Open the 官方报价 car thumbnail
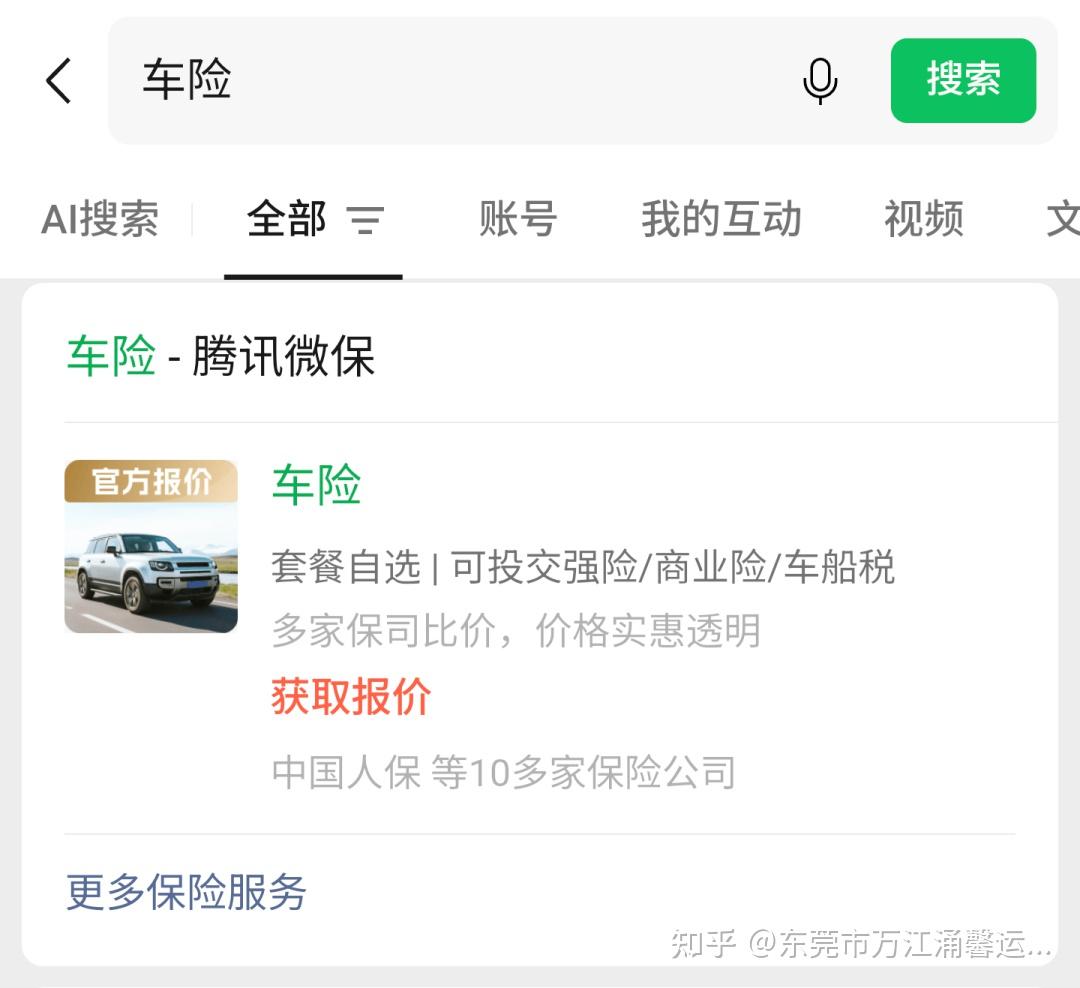1080x988 pixels. pos(151,546)
